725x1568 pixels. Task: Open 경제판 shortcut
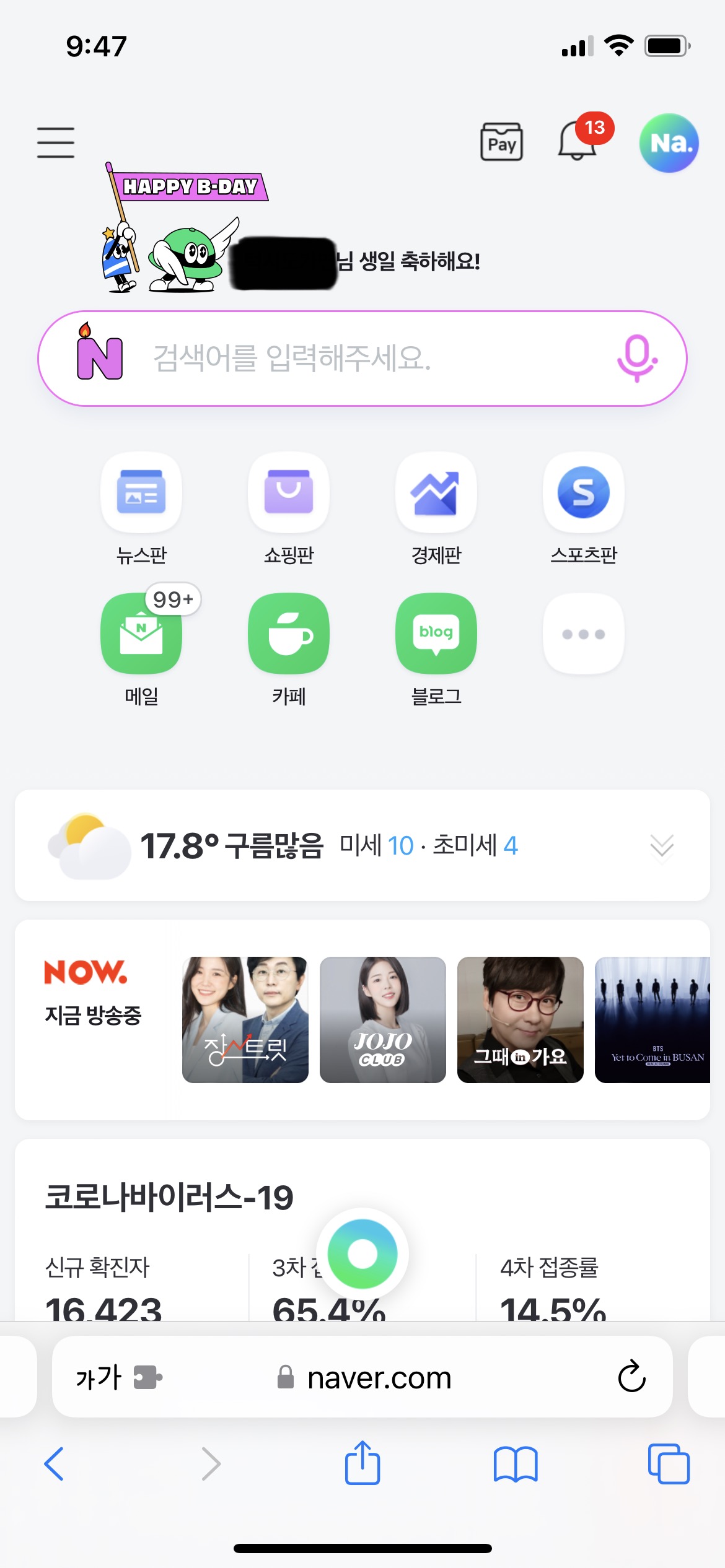pyautogui.click(x=436, y=493)
